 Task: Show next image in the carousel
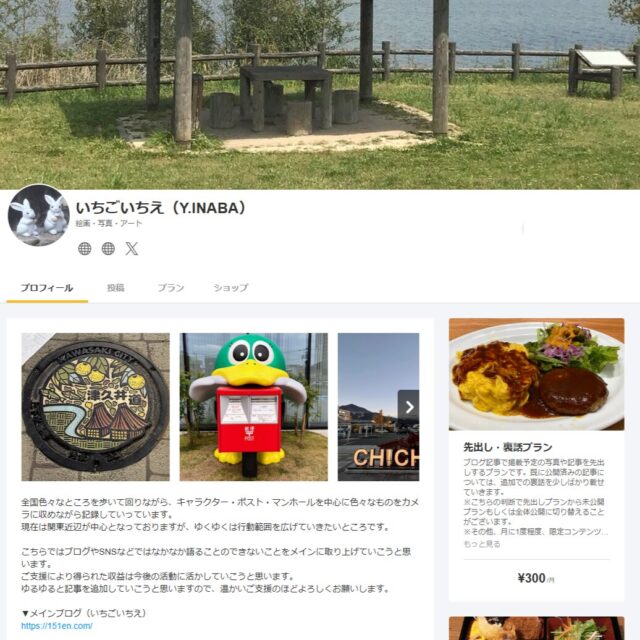coord(408,406)
